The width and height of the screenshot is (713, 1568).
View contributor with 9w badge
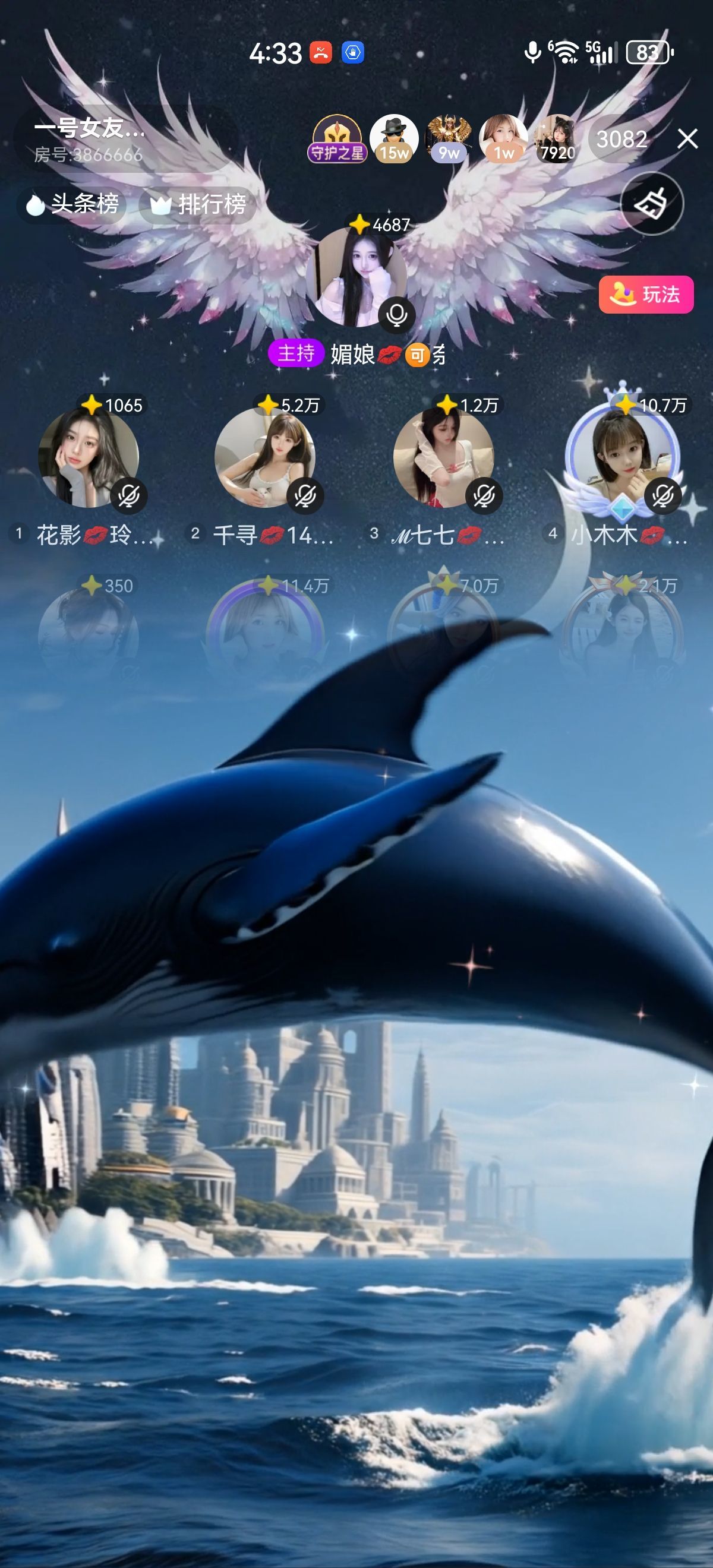point(449,139)
